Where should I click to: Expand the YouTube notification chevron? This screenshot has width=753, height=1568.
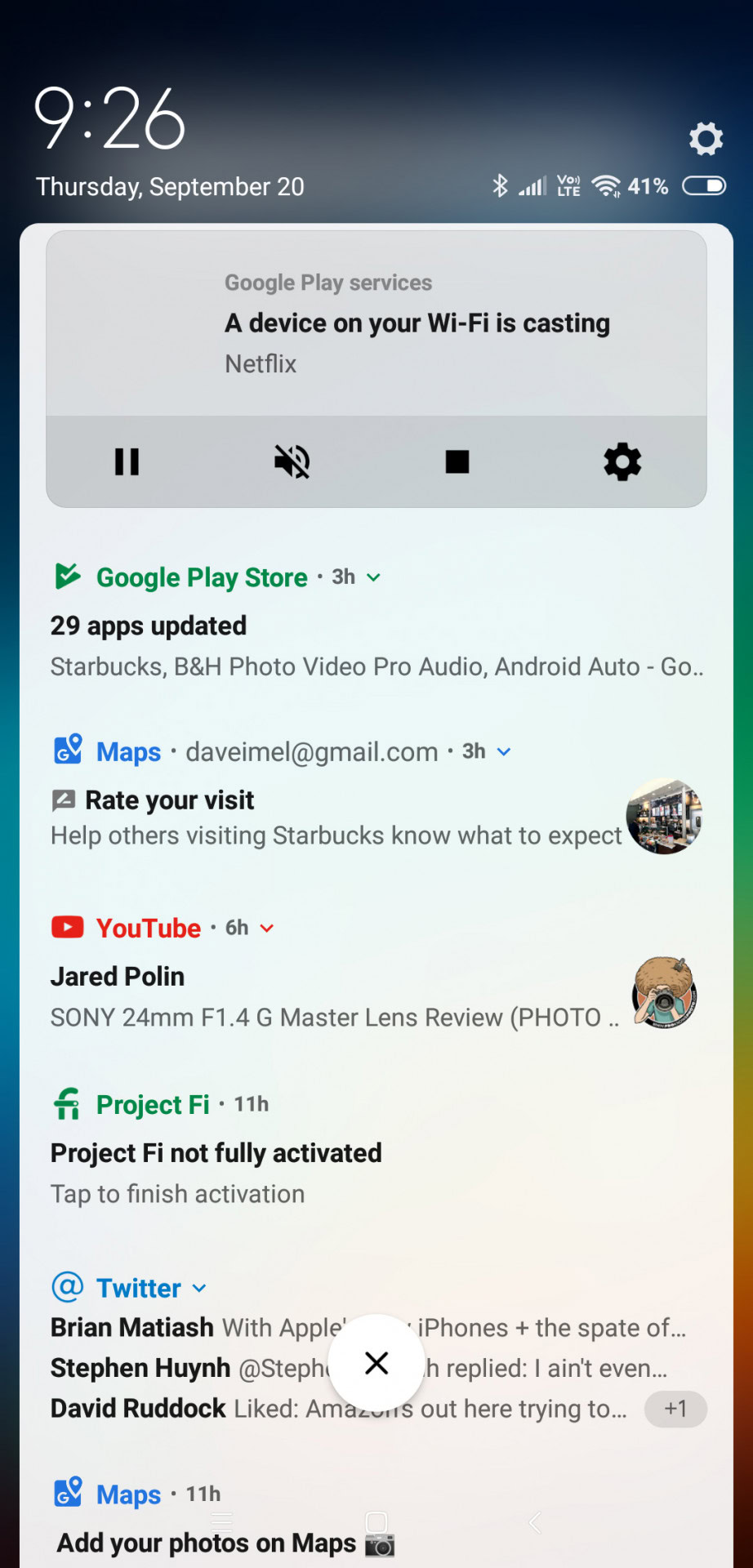266,928
